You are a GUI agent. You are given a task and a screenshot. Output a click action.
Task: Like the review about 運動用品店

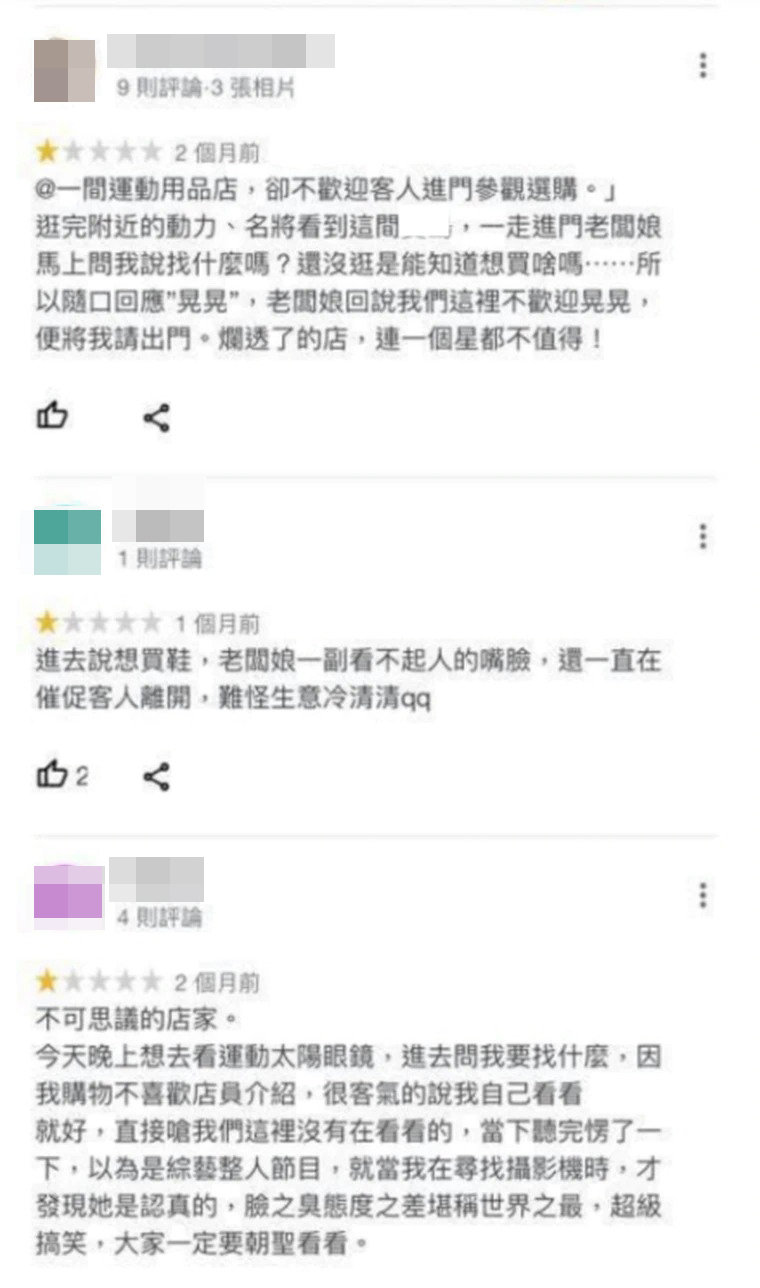(x=52, y=415)
